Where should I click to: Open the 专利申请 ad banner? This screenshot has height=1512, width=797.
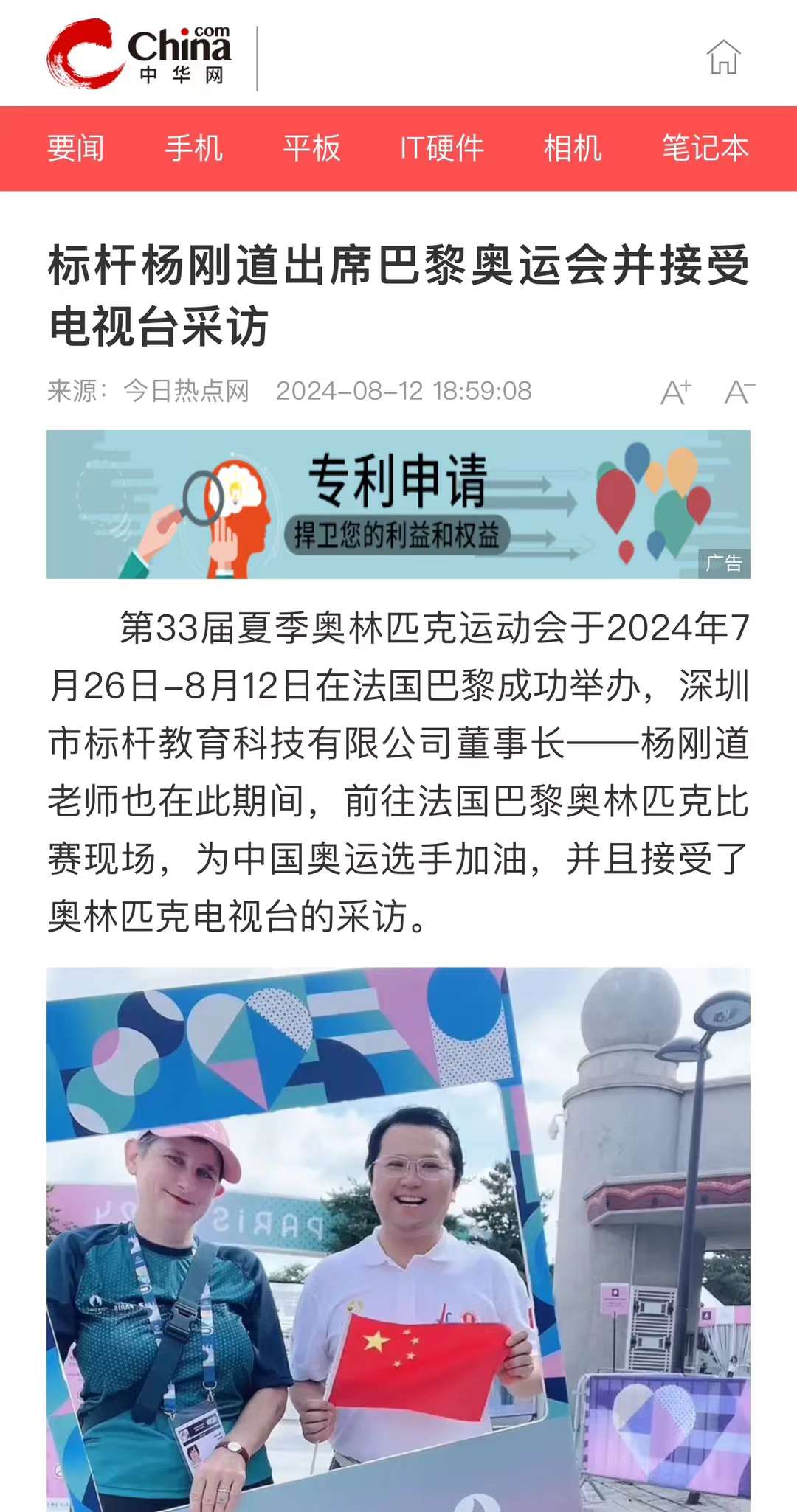coord(398,504)
